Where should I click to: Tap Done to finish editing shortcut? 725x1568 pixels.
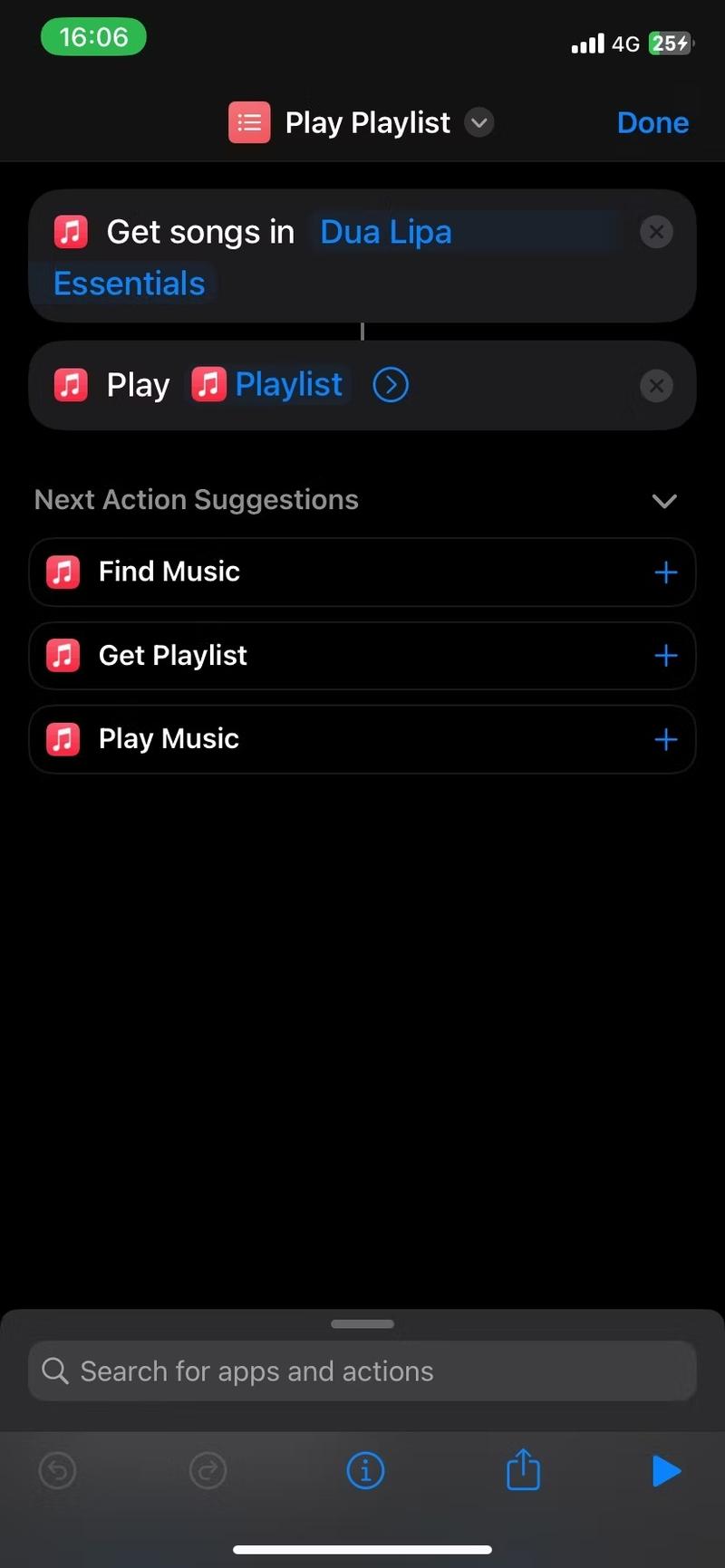pyautogui.click(x=652, y=123)
